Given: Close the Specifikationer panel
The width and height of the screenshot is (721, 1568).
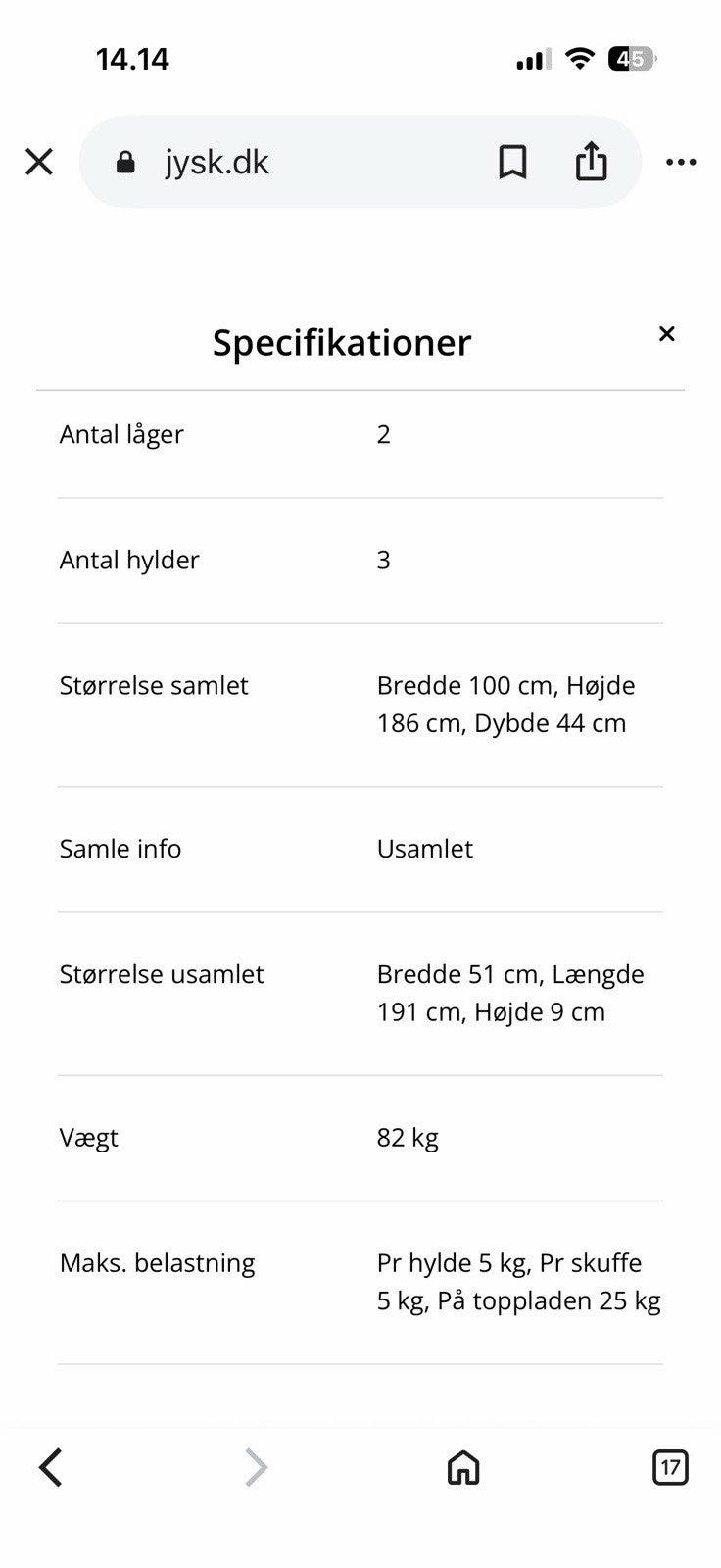Looking at the screenshot, I should point(667,334).
